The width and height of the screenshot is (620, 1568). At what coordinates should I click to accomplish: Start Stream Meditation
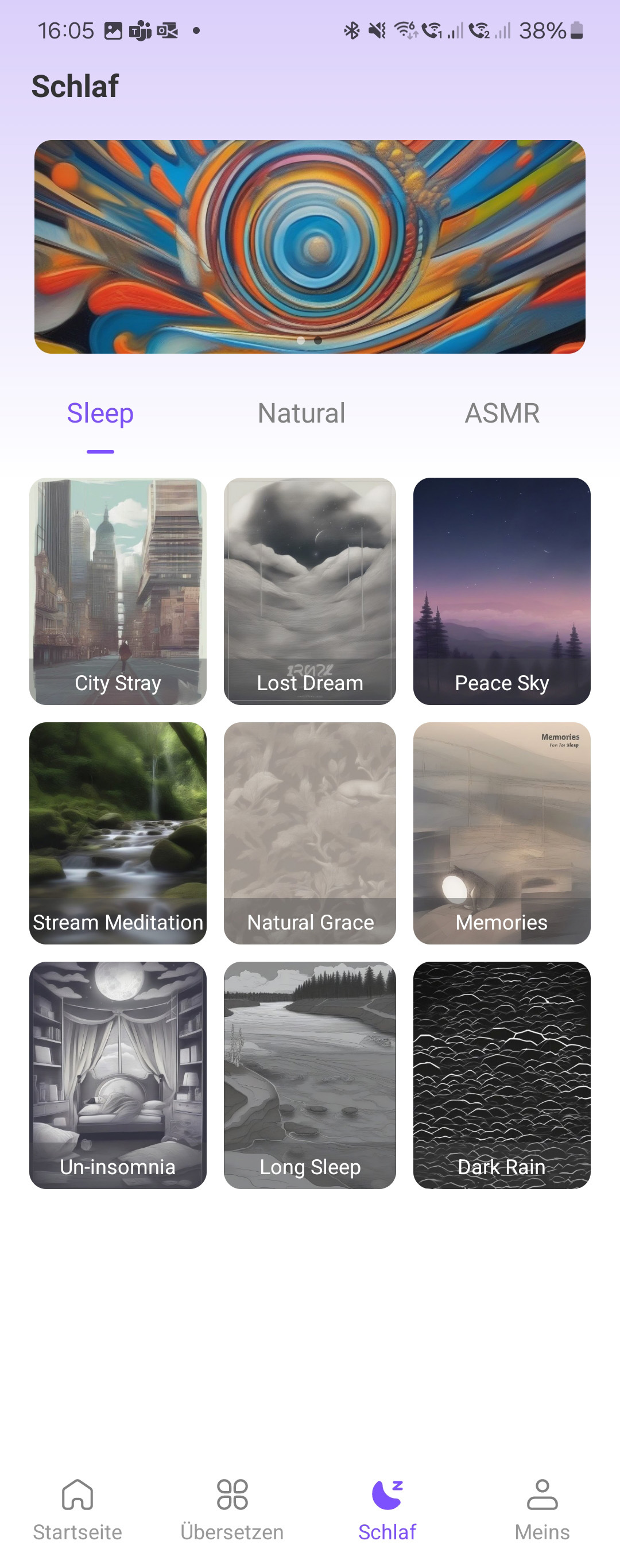[x=118, y=833]
